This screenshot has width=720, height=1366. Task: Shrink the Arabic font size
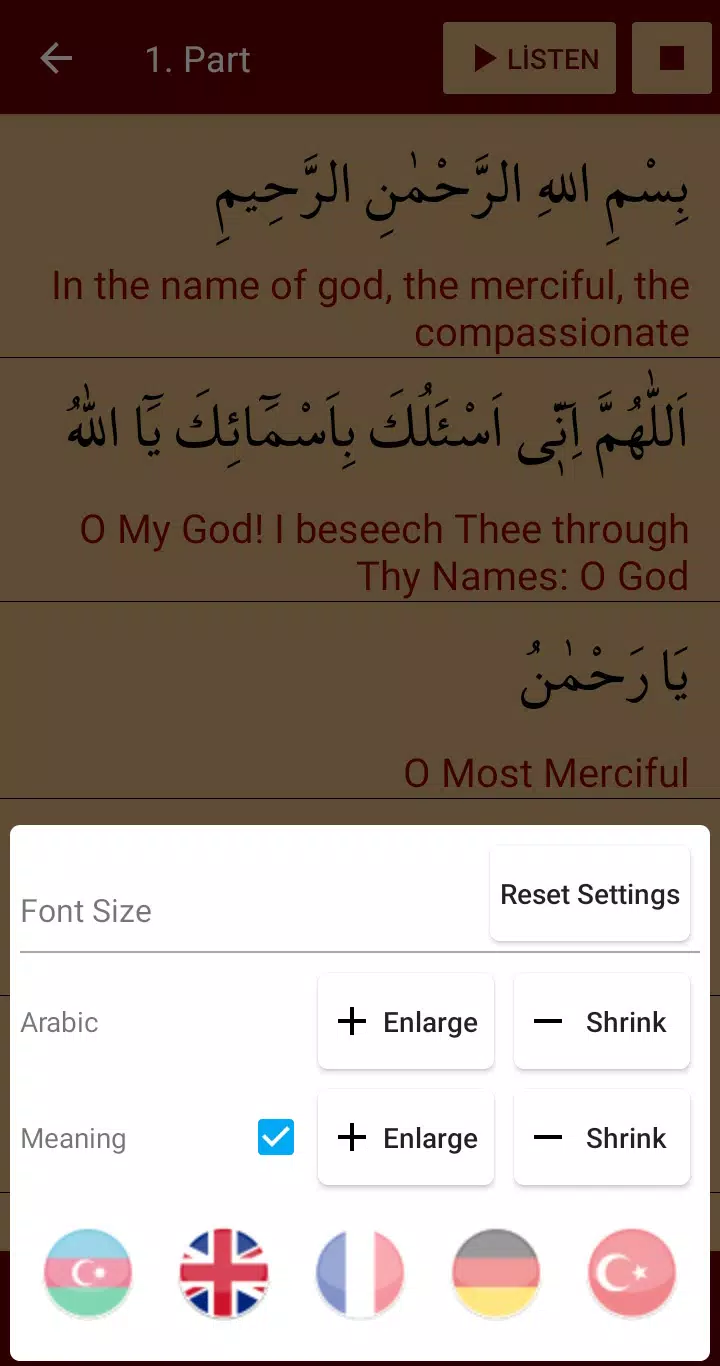[602, 1022]
